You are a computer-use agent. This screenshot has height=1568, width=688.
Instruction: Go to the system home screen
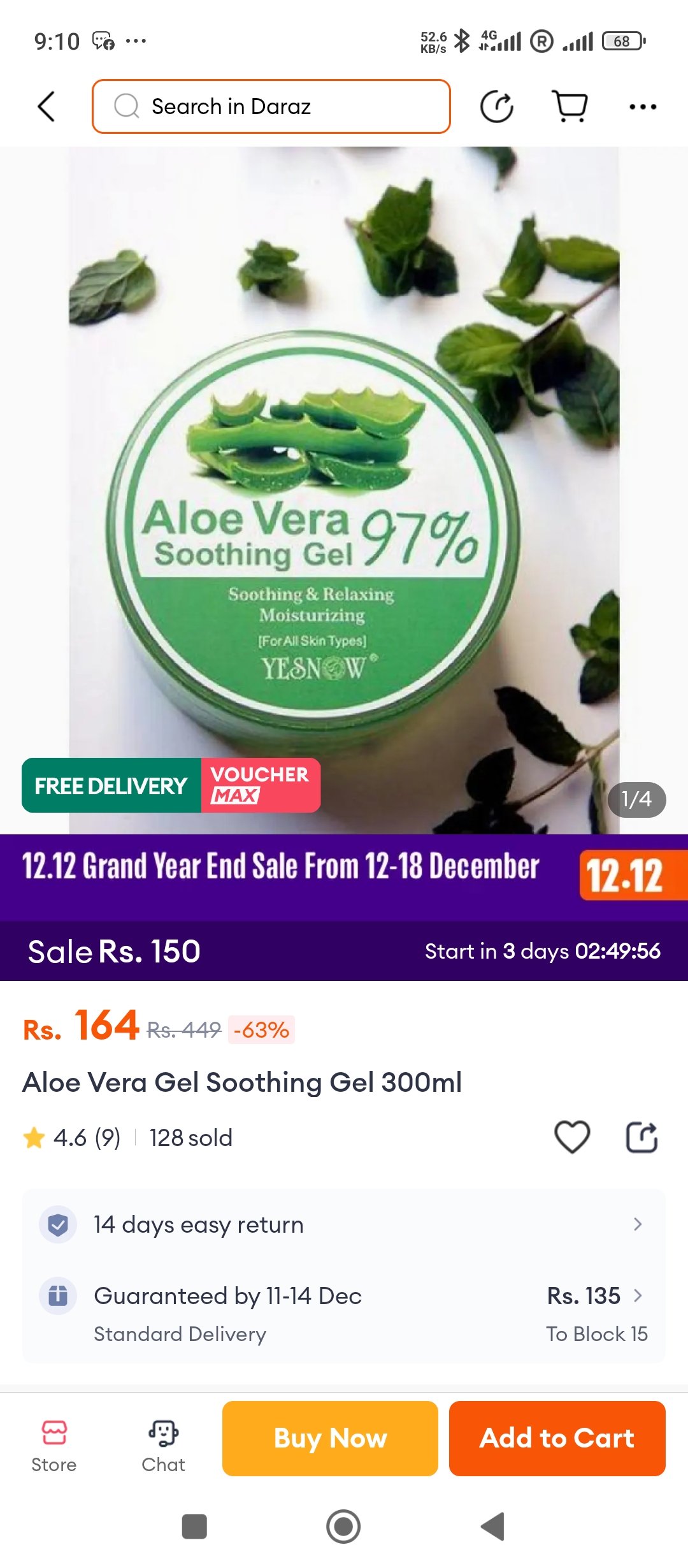[343, 1527]
